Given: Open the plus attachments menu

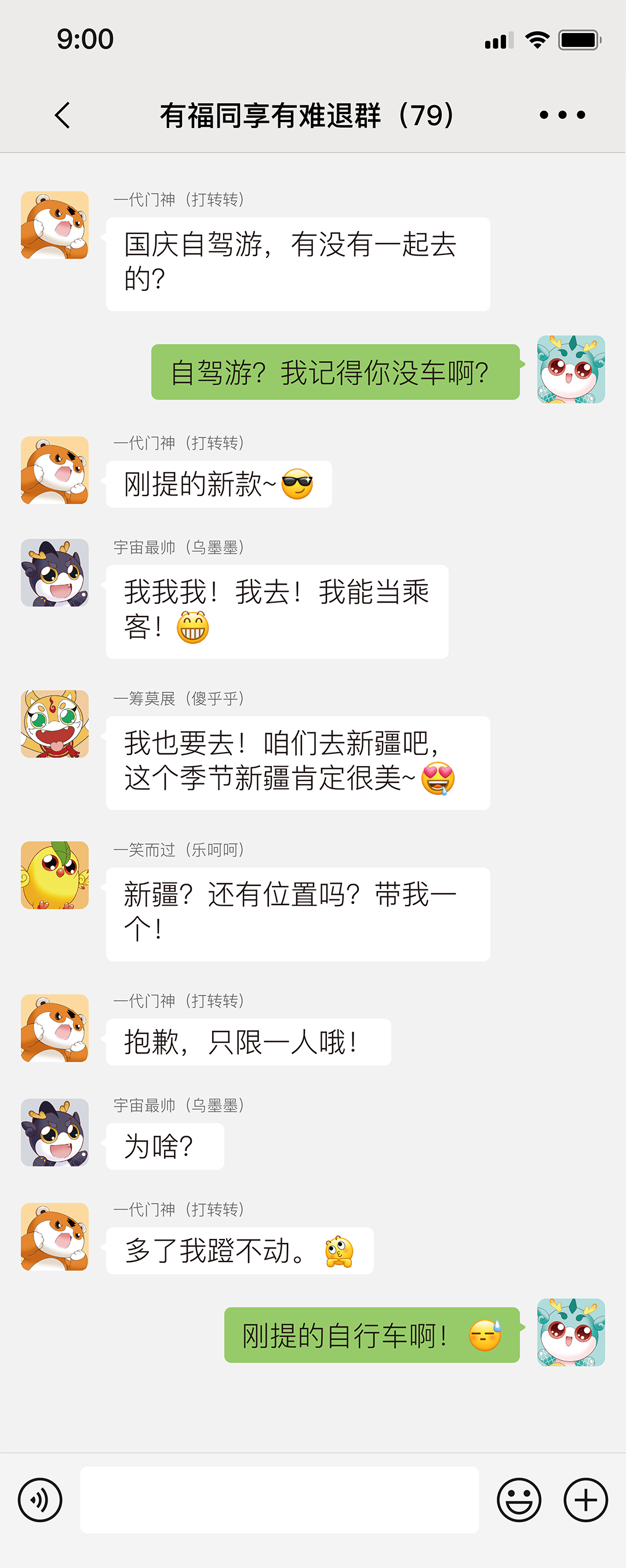Looking at the screenshot, I should pos(585,1499).
